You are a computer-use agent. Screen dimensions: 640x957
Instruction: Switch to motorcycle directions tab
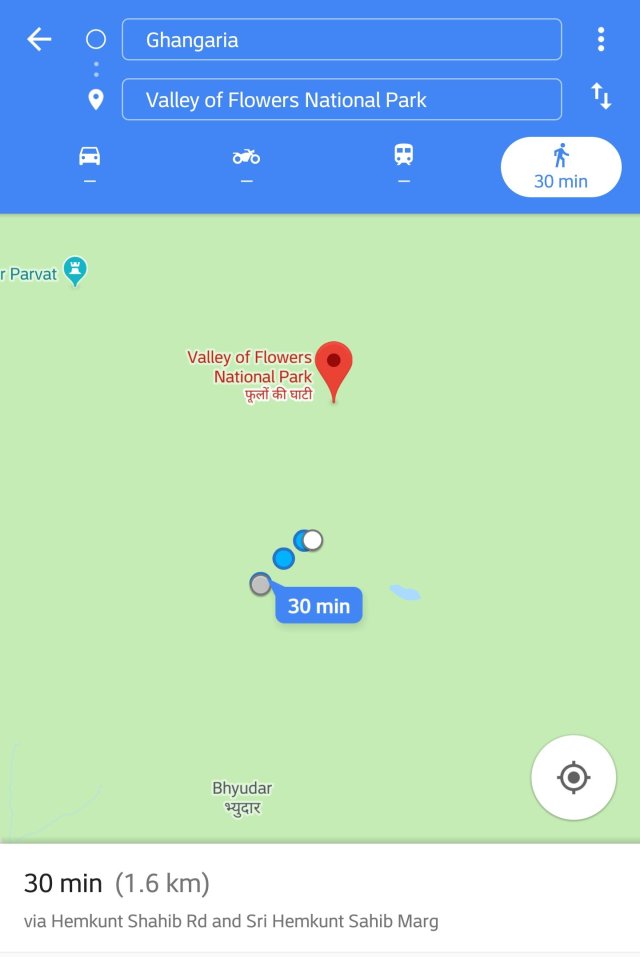[x=246, y=164]
